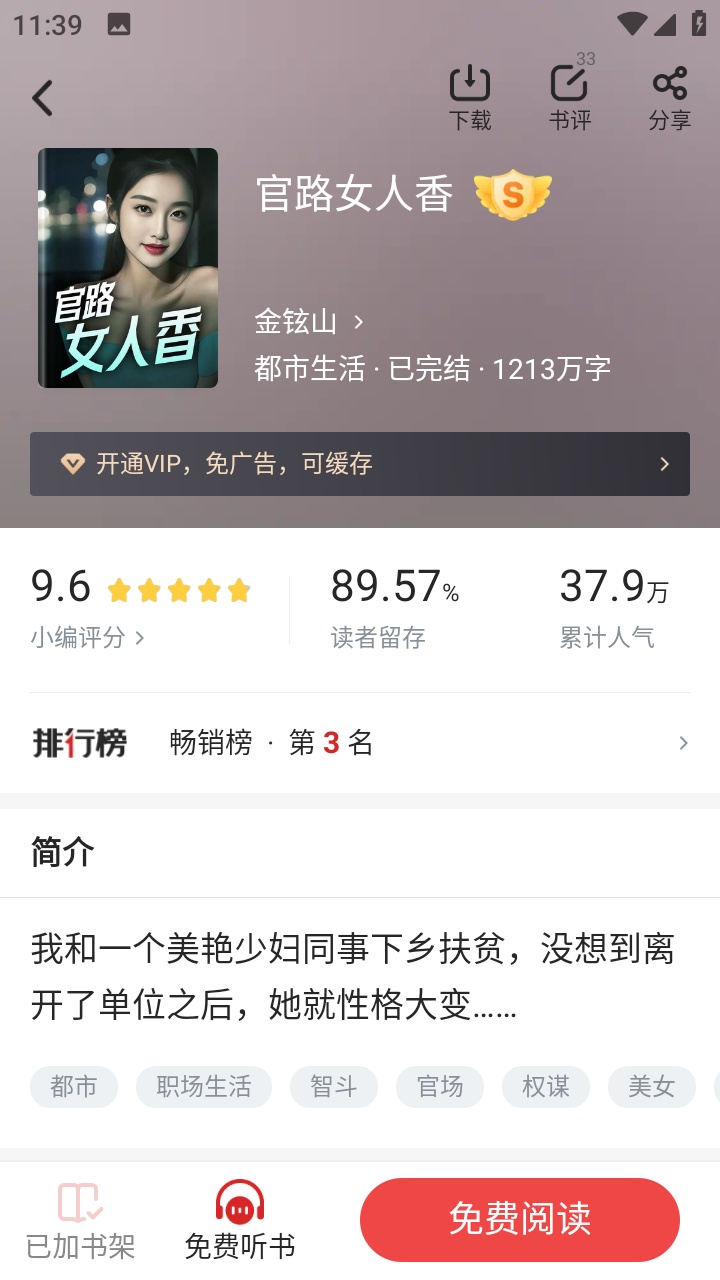Select the 权谋 tag chip

[546, 1087]
